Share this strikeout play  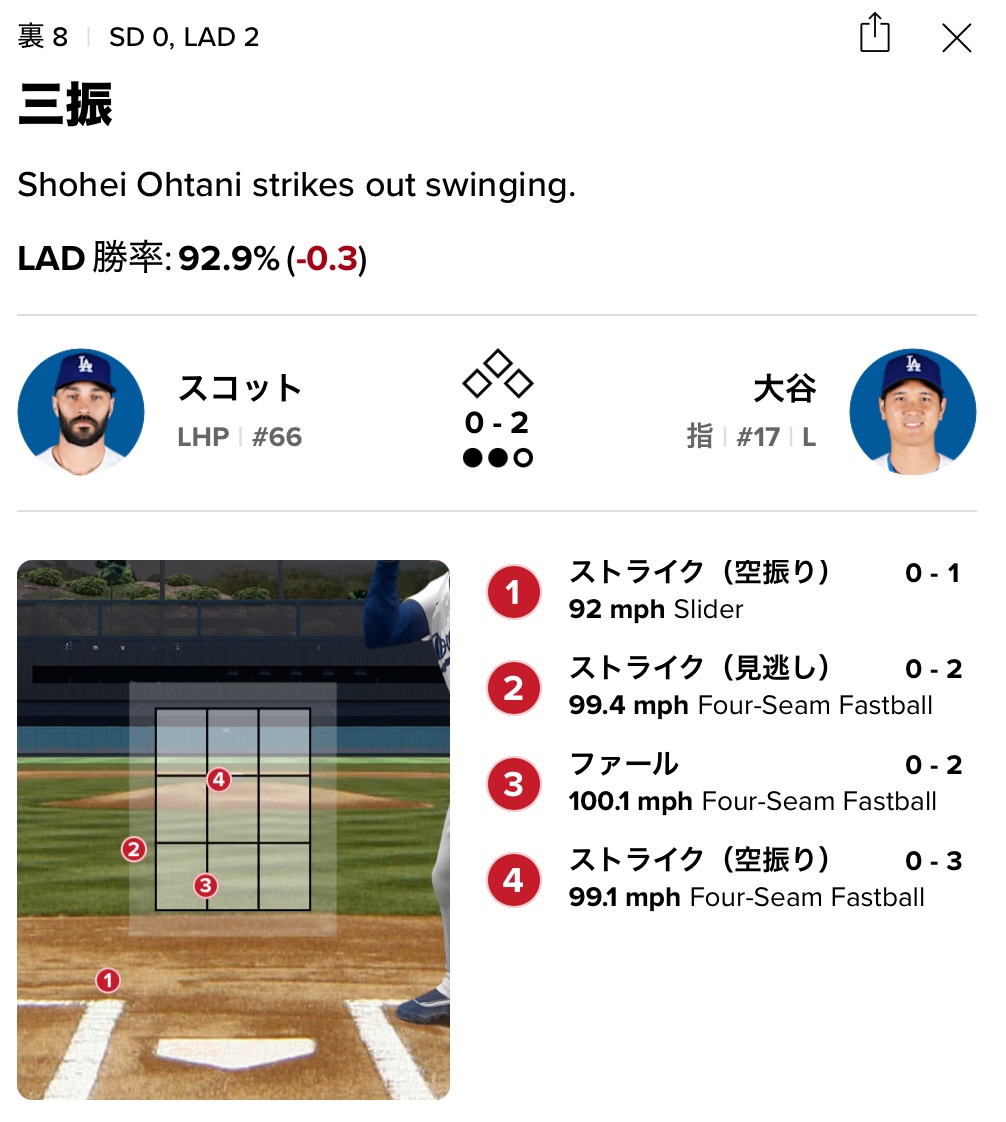(875, 34)
